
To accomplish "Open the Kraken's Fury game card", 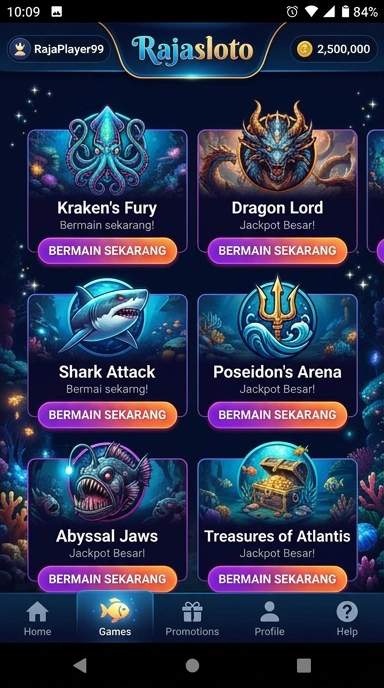I will (108, 184).
